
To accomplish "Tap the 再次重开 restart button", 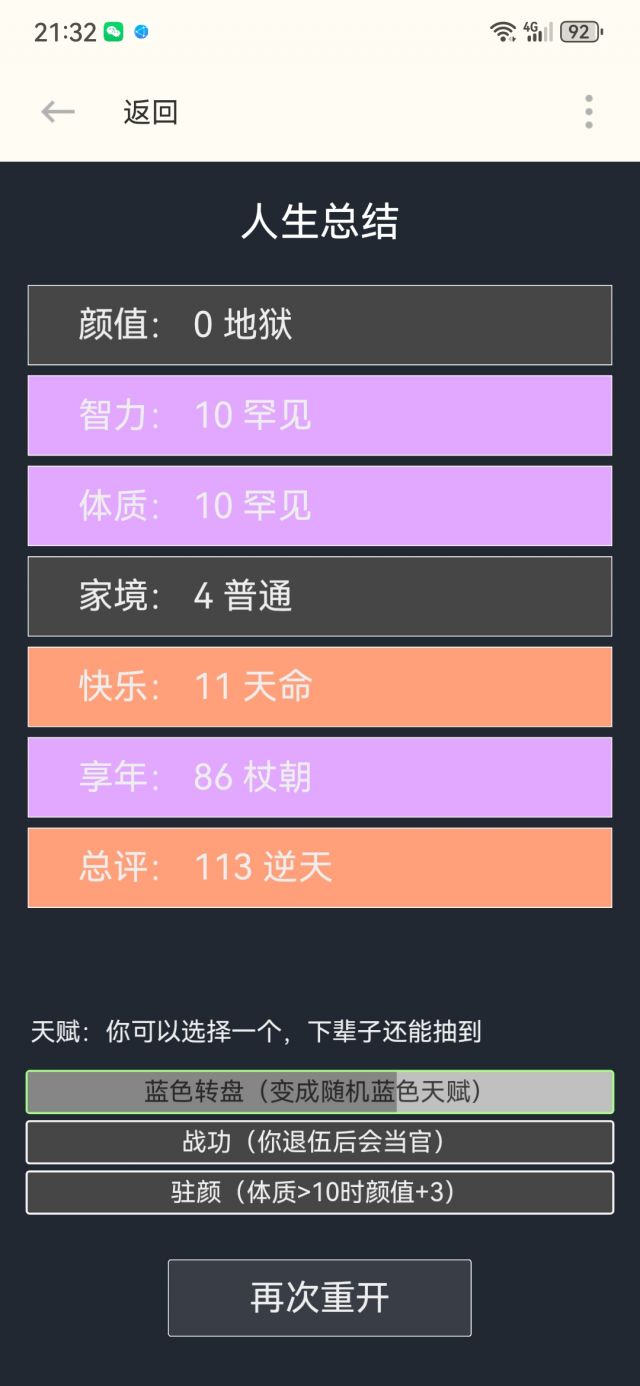I will 319,1298.
